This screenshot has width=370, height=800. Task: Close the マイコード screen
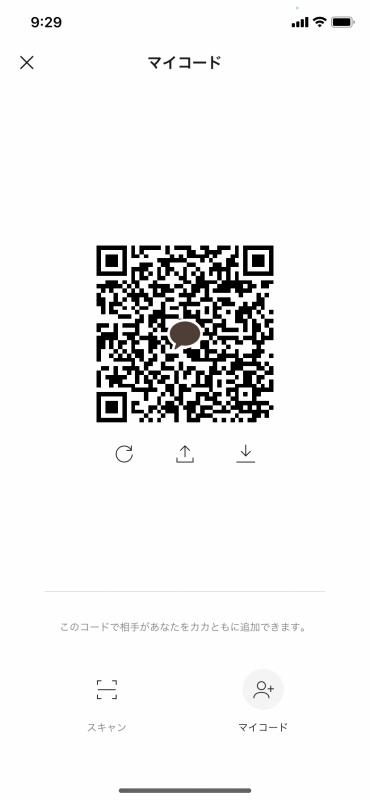(27, 63)
